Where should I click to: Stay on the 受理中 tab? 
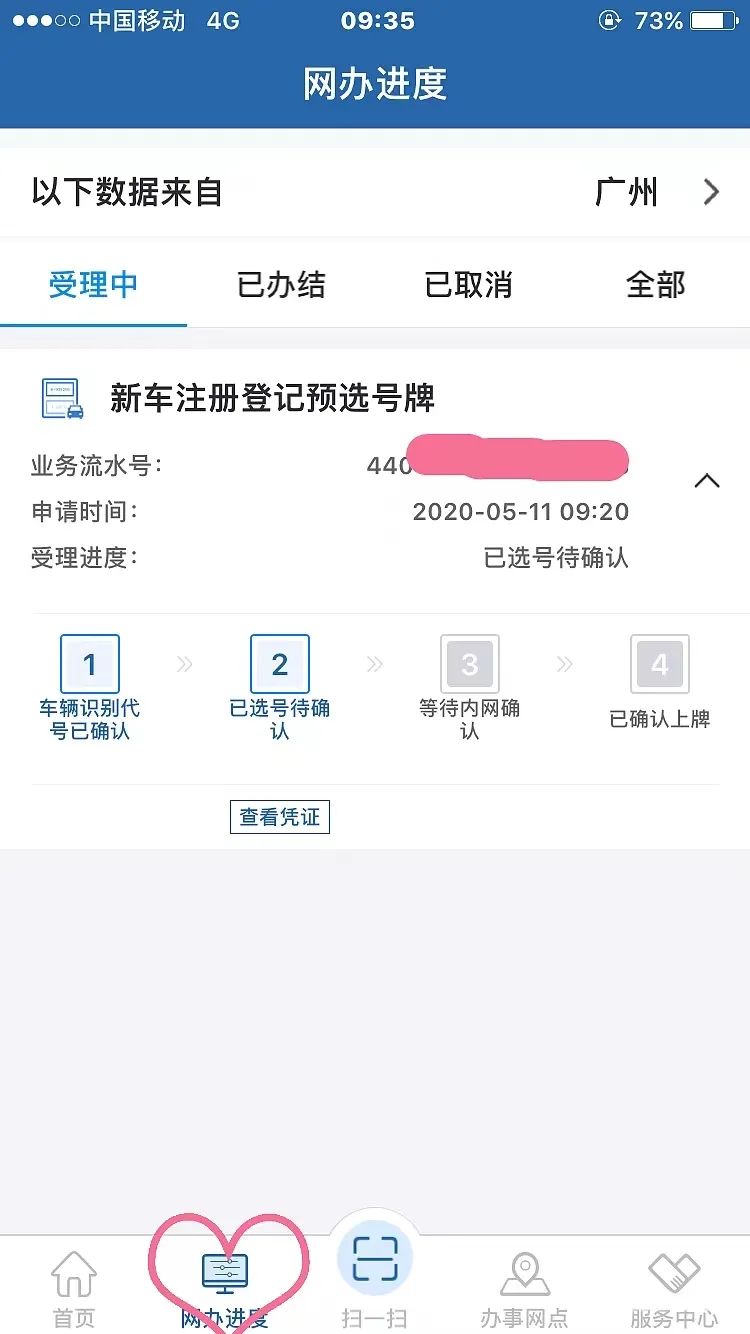tap(93, 285)
